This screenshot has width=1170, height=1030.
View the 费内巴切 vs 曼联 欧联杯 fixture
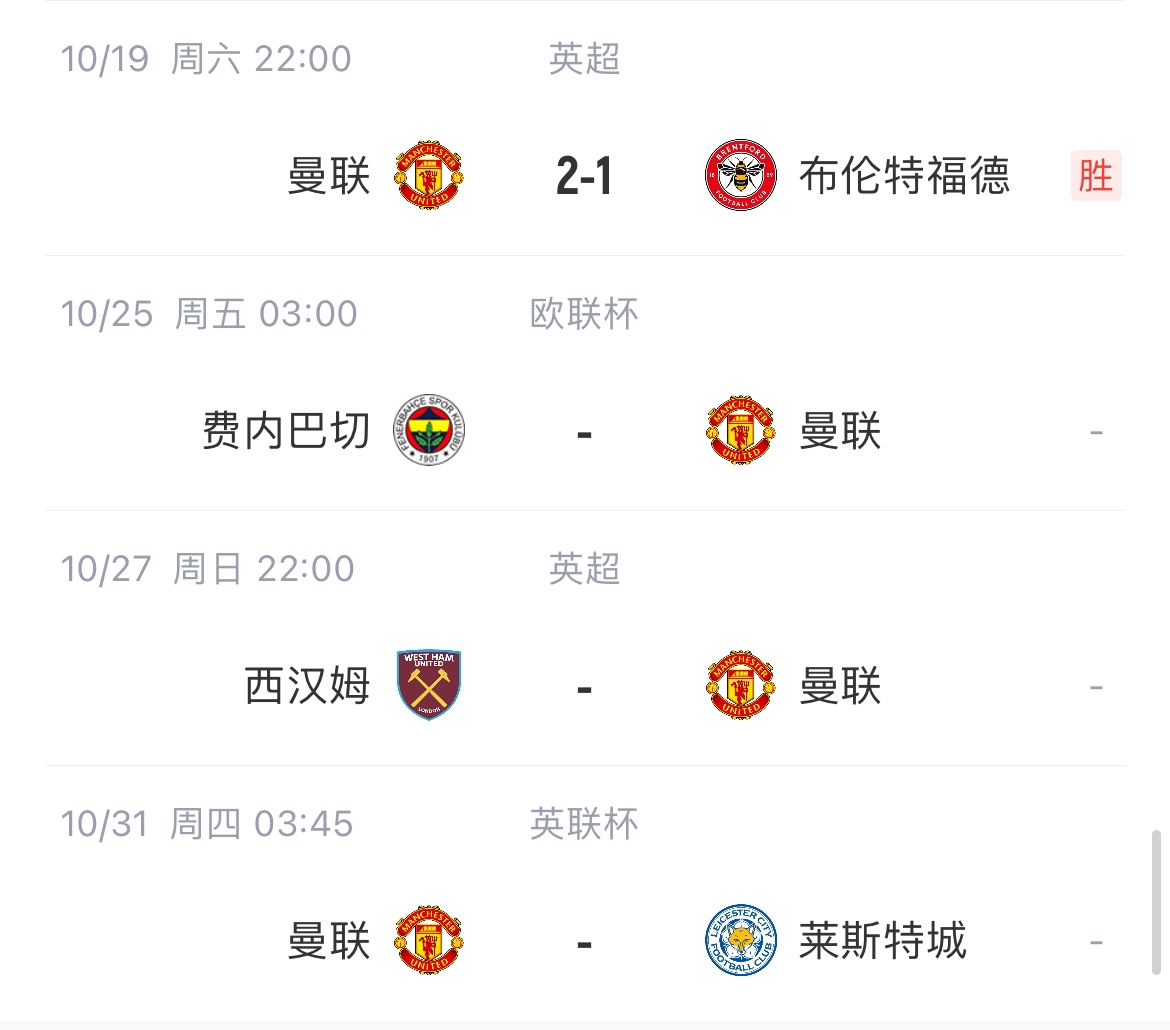[x=584, y=433]
